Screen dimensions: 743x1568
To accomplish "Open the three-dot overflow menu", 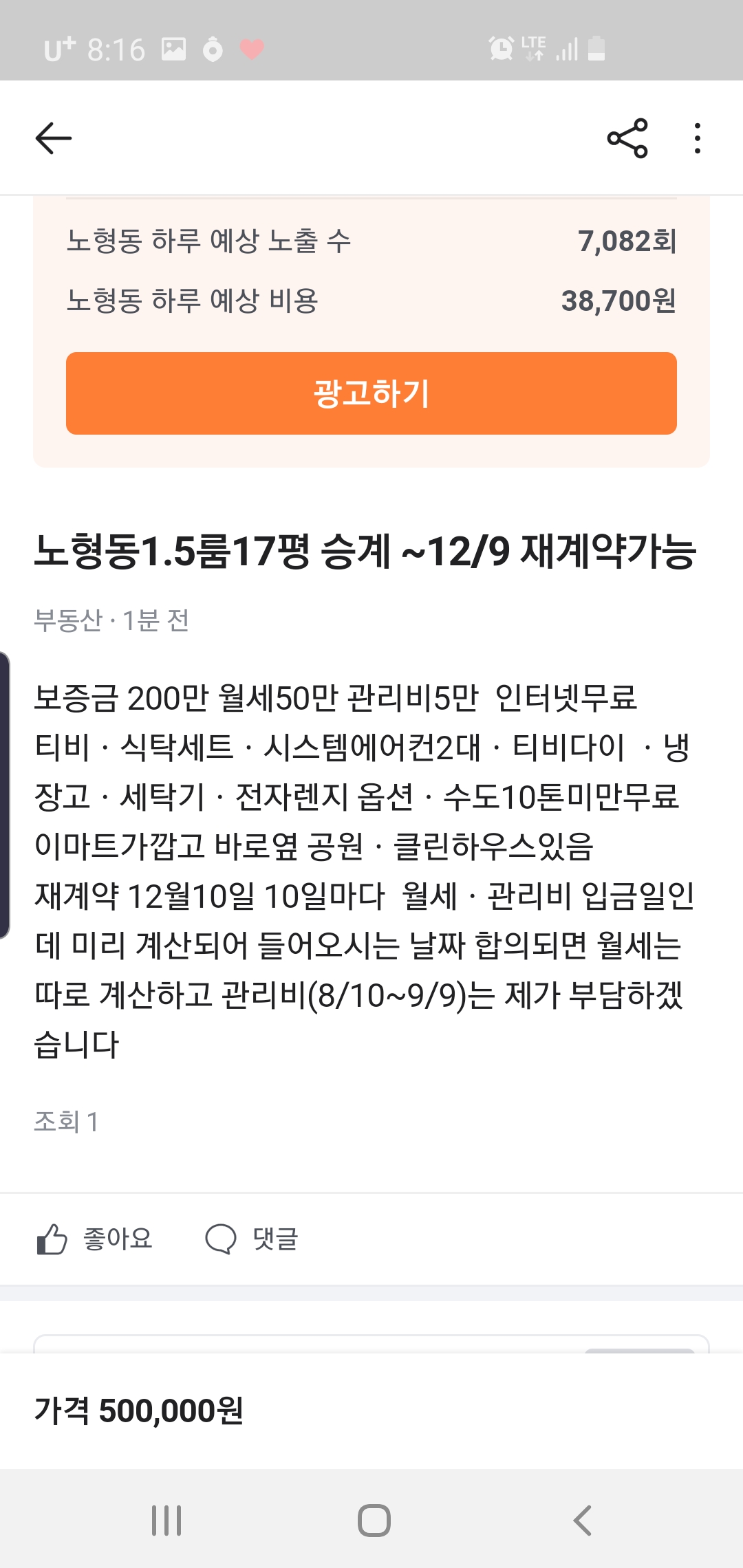I will tap(698, 138).
